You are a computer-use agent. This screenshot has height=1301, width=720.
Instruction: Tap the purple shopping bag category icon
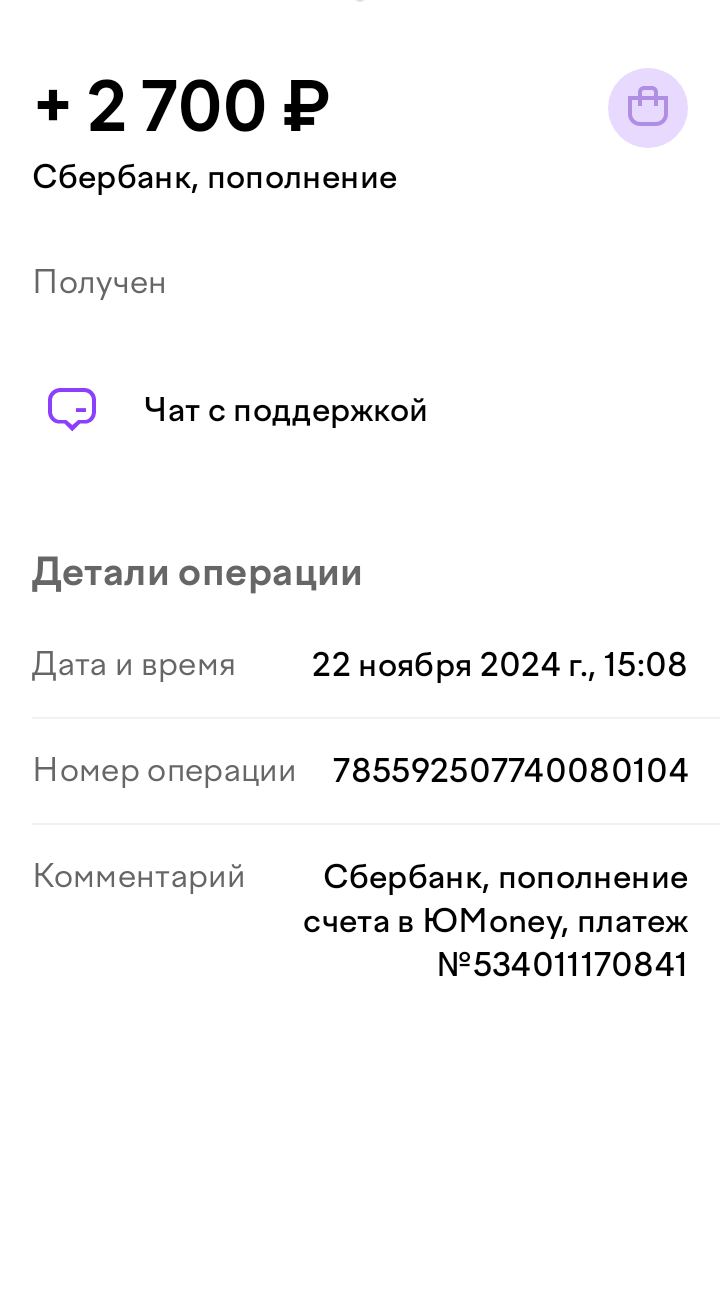[x=647, y=107]
